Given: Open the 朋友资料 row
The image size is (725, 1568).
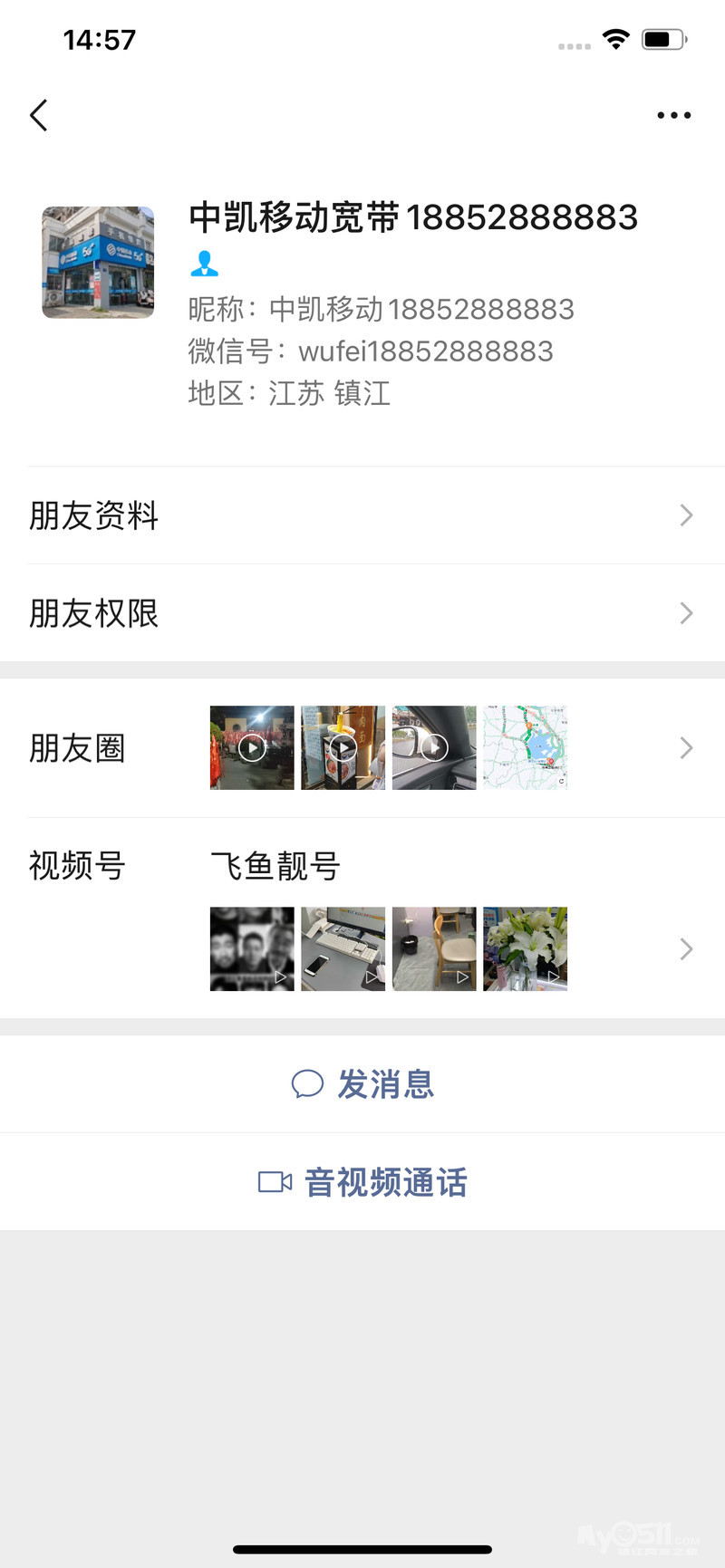Looking at the screenshot, I should [x=362, y=515].
